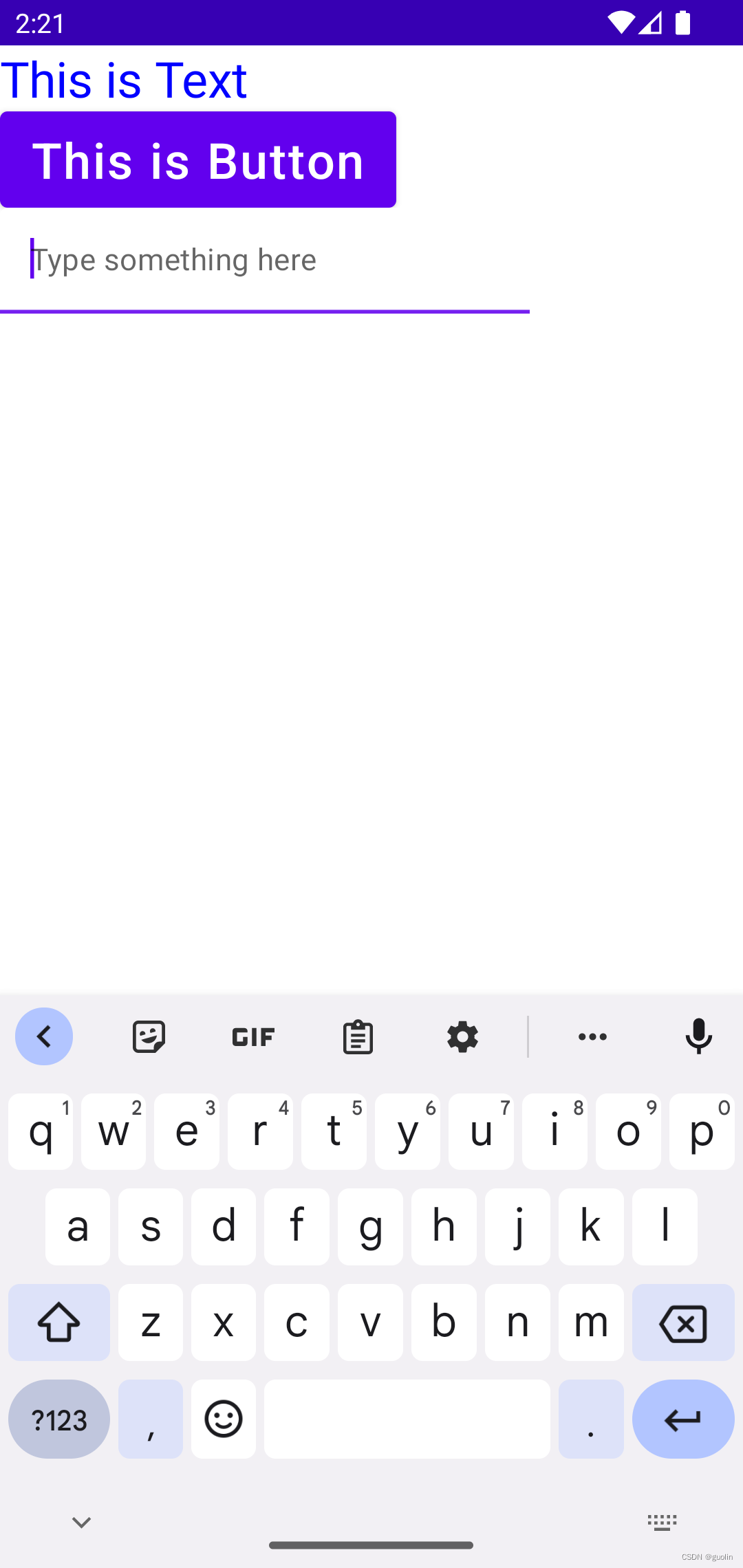Open the keyboard switcher icon
Screen dimensions: 743x1568
pyautogui.click(x=662, y=1523)
